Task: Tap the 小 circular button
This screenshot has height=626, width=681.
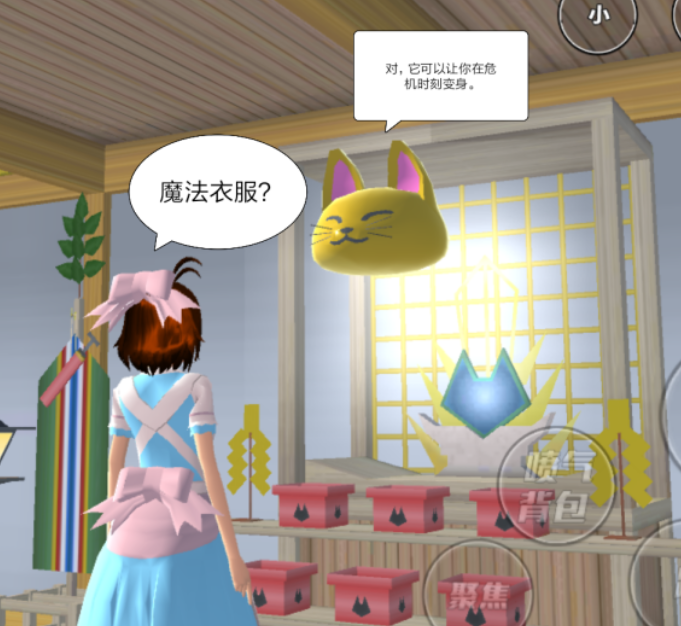Action: click(x=598, y=17)
